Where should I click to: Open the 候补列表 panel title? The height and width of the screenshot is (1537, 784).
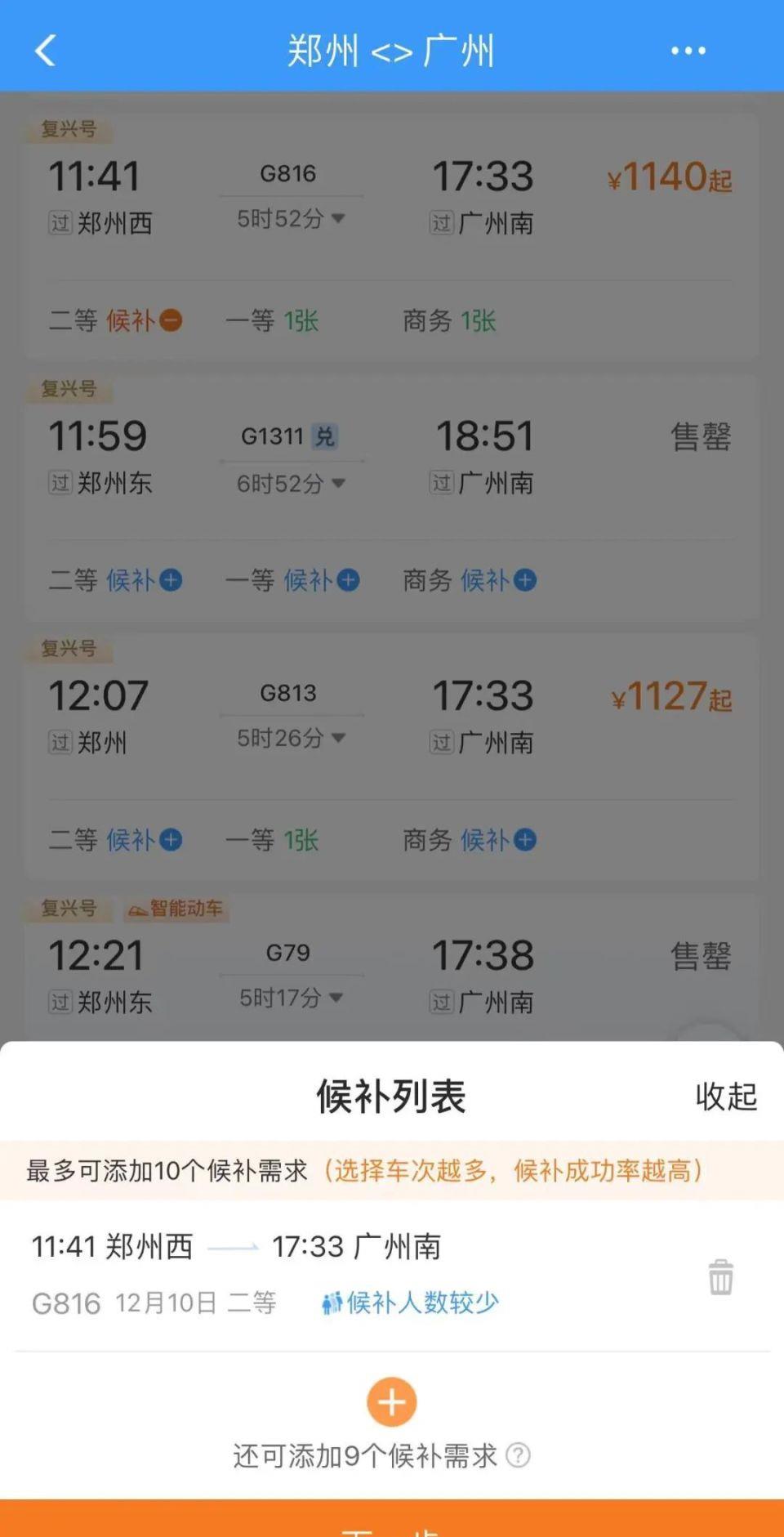click(x=390, y=1097)
